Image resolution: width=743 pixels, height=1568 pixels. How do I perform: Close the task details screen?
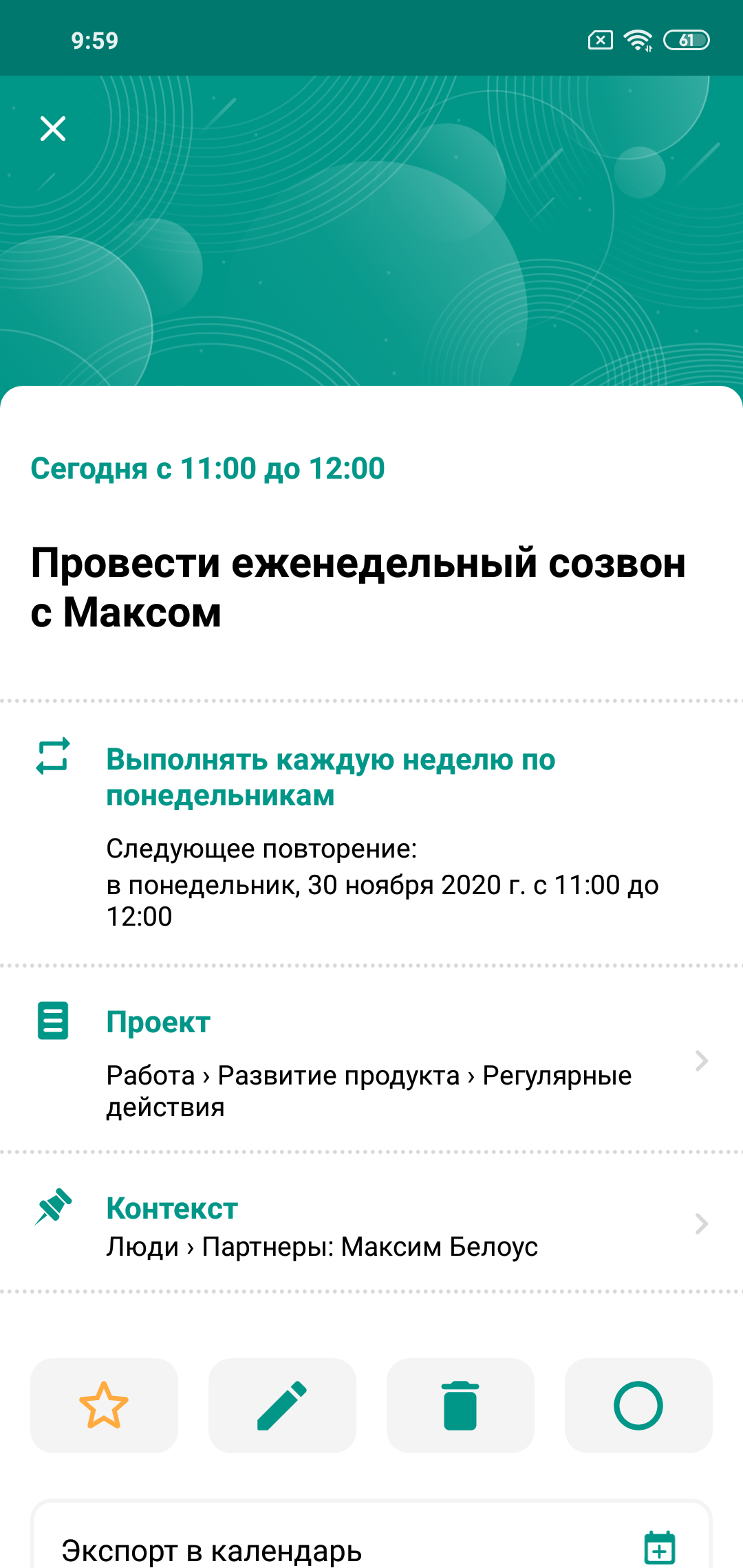click(x=53, y=129)
